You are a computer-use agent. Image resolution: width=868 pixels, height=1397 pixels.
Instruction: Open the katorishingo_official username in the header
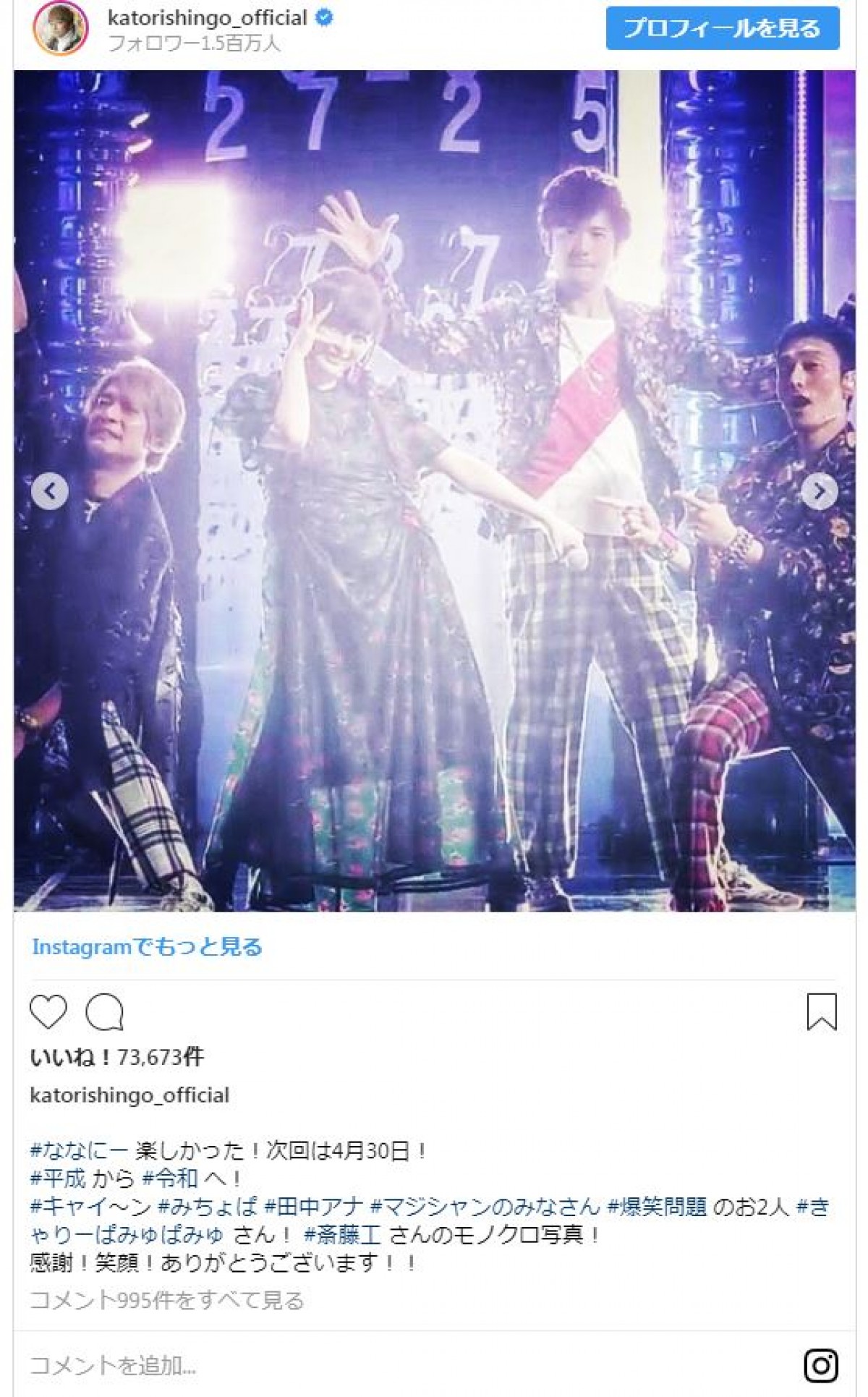207,17
